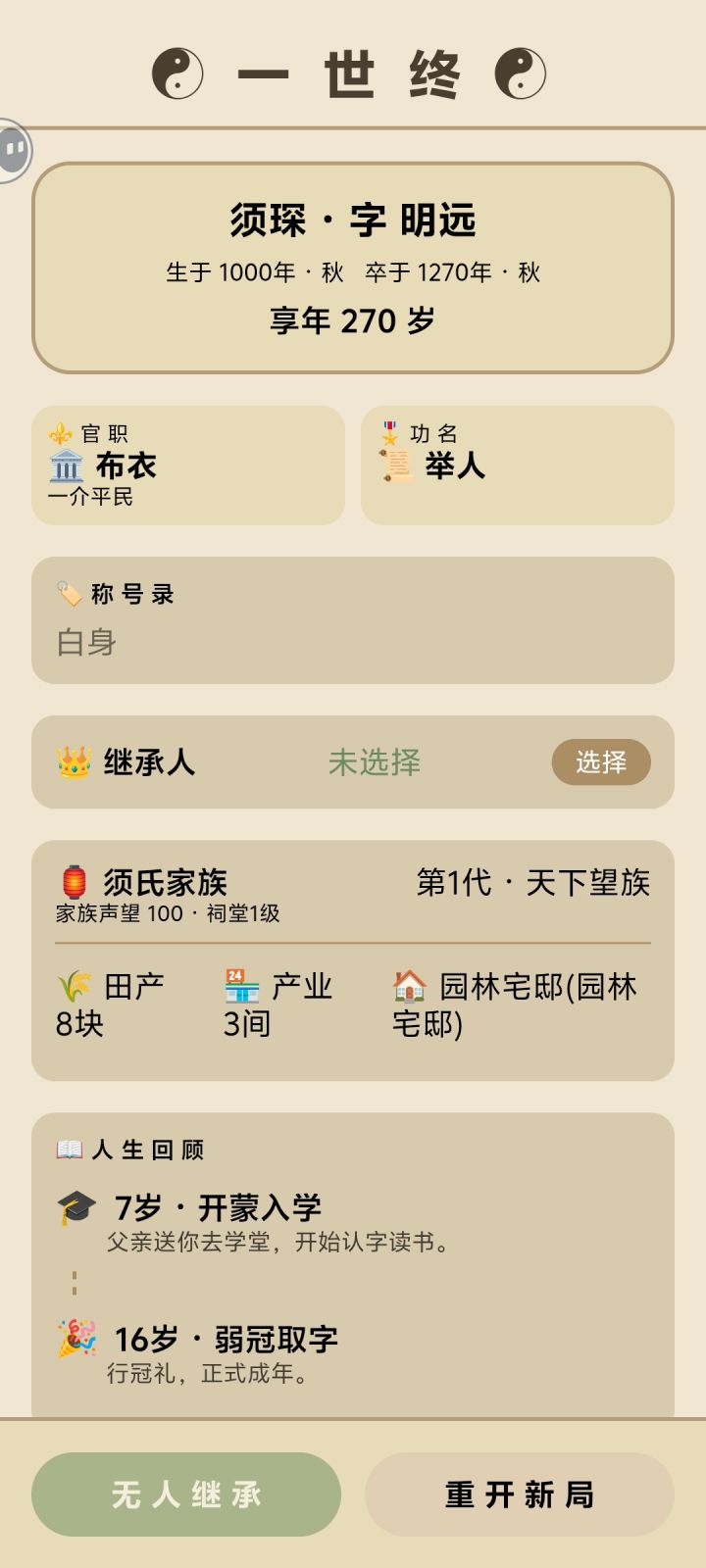Select the 布衣 official rank card
Viewport: 706px width, 1568px height.
coord(186,465)
